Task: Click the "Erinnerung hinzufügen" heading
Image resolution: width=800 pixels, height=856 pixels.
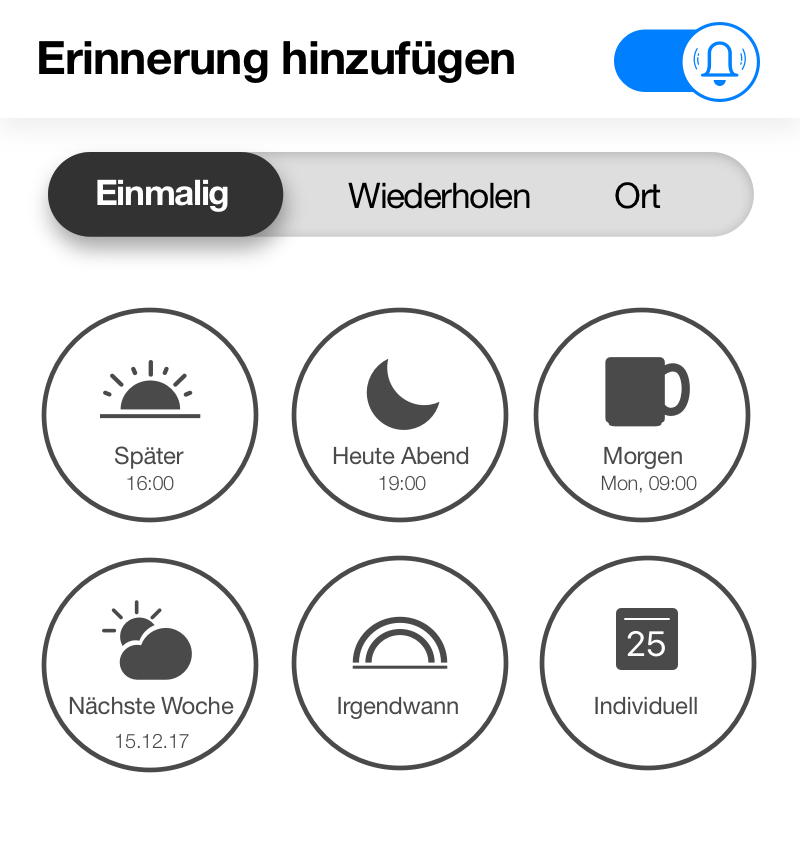Action: [275, 59]
